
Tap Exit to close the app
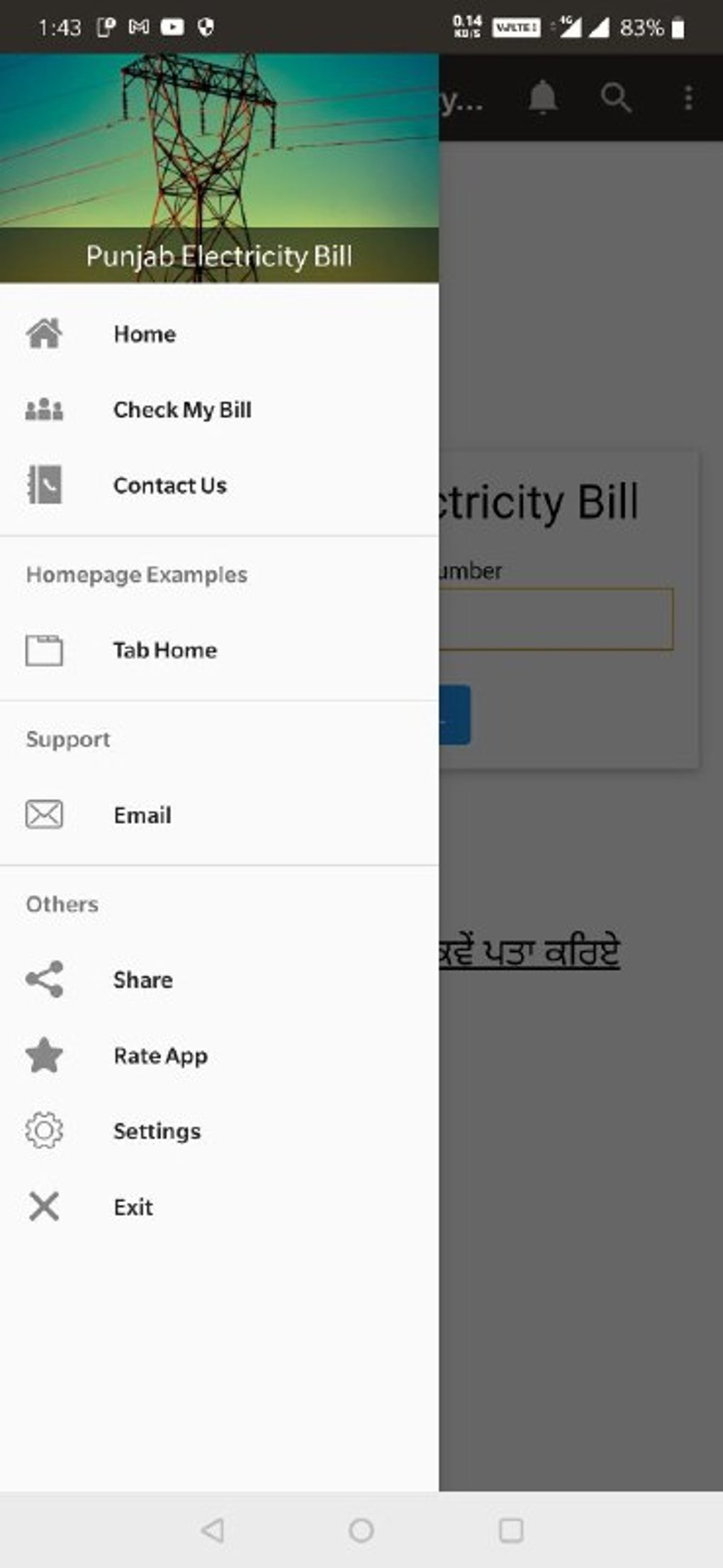[133, 1207]
